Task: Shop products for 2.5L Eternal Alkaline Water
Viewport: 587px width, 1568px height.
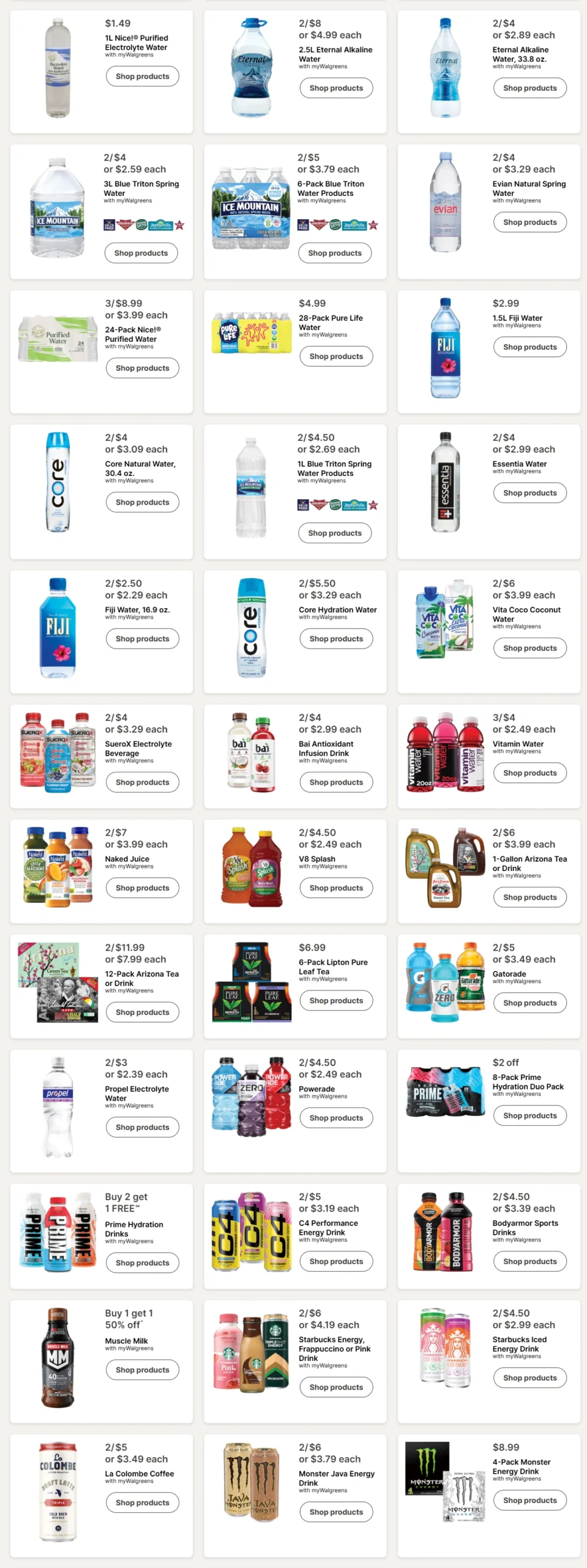Action: [336, 88]
